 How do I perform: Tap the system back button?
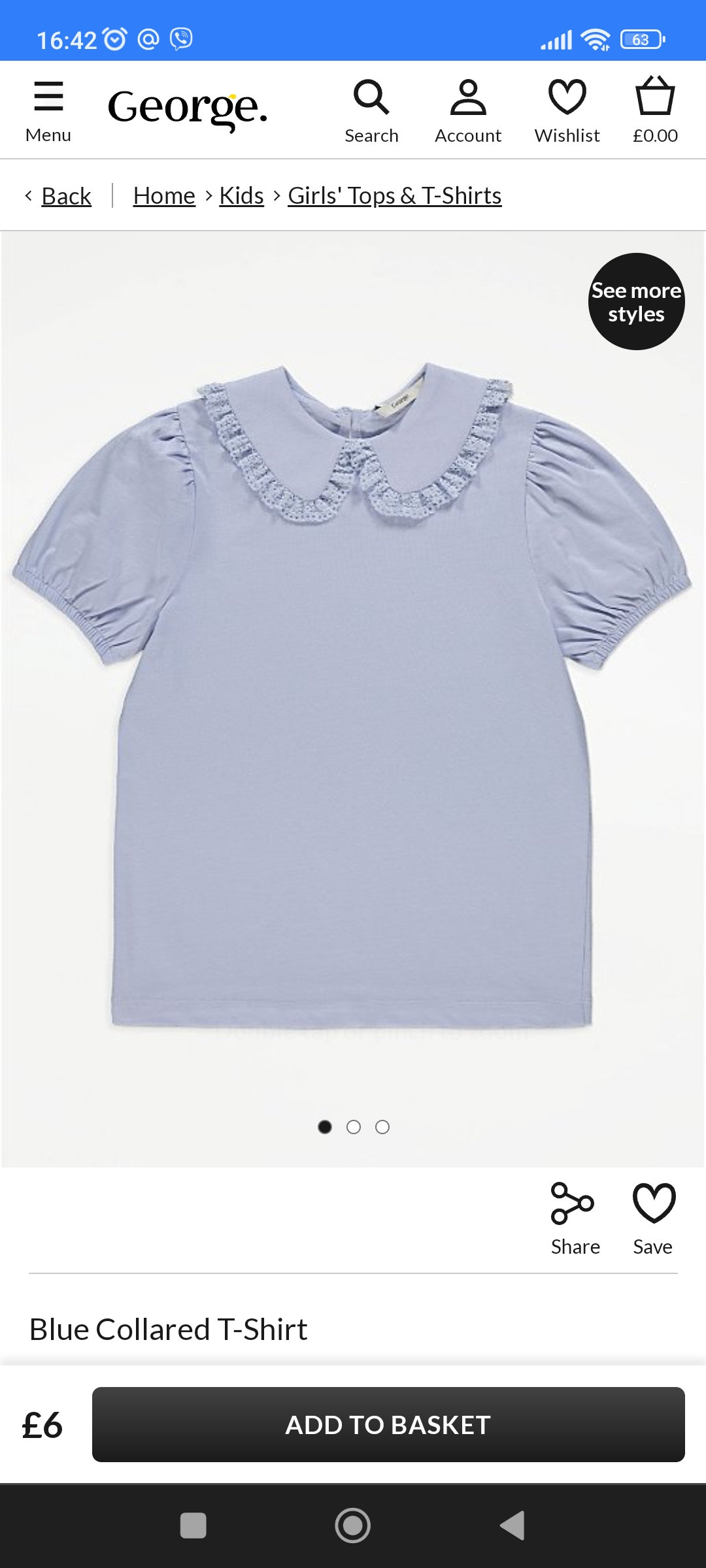click(x=513, y=1526)
